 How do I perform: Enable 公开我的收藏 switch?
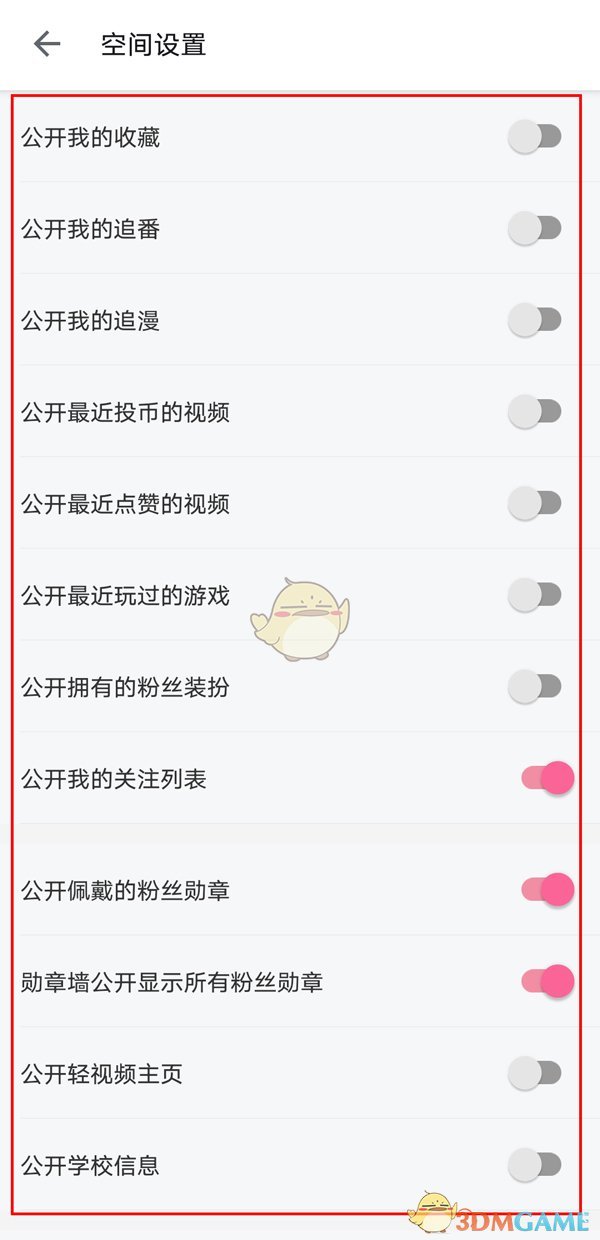535,137
